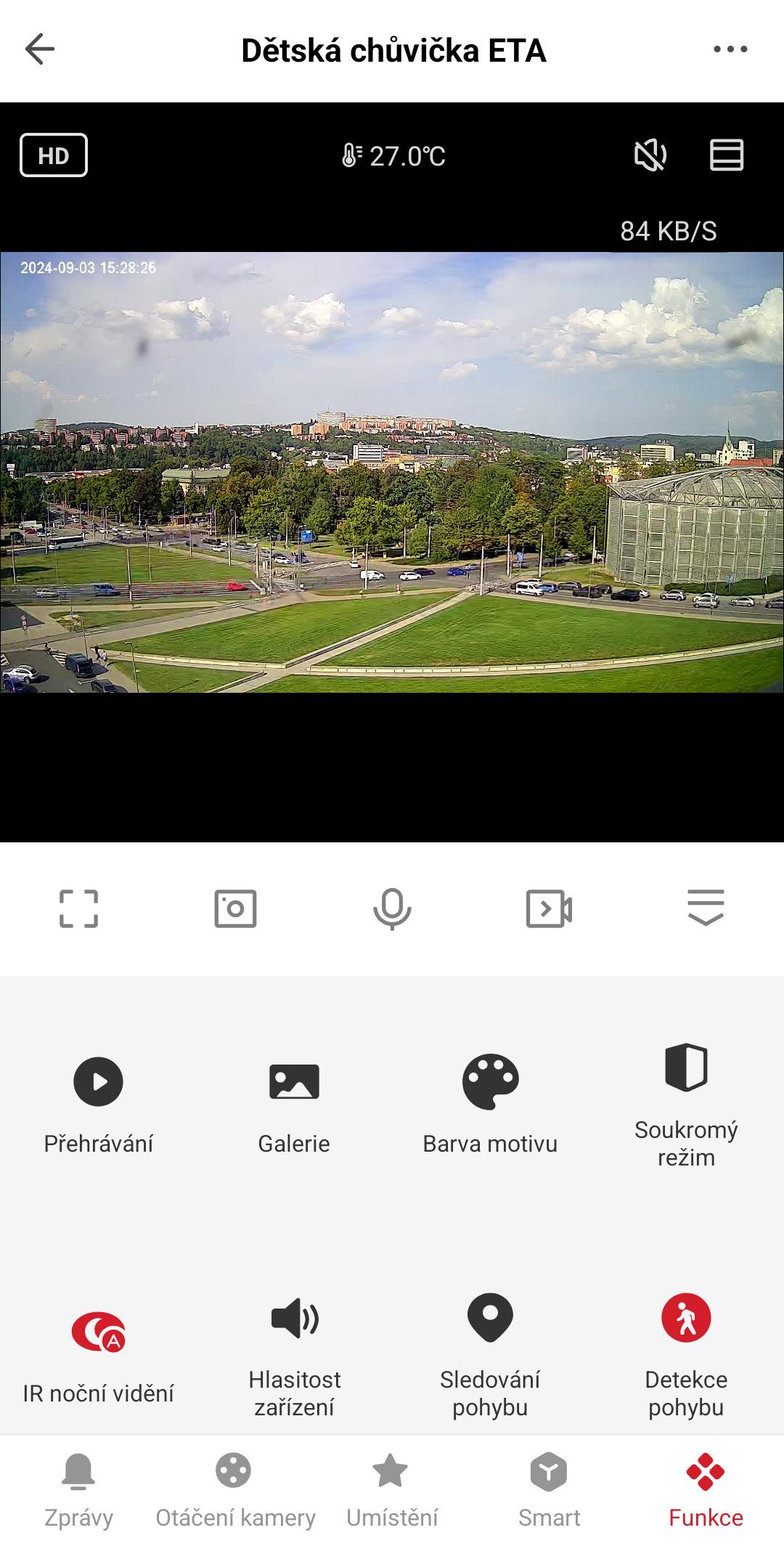Change the HD video quality
Screen dimensions: 784x1546
pos(54,155)
